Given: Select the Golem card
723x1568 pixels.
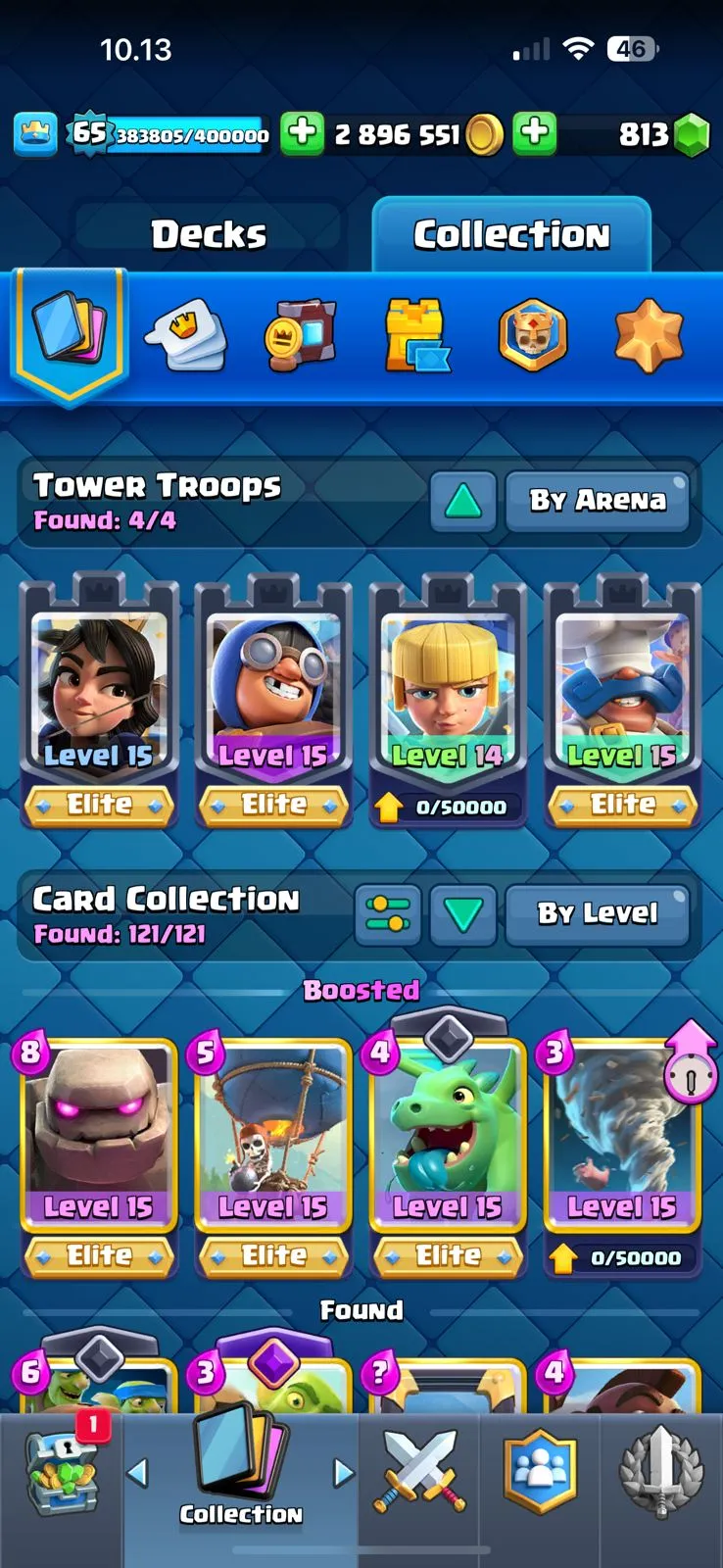Looking at the screenshot, I should pyautogui.click(x=98, y=1137).
